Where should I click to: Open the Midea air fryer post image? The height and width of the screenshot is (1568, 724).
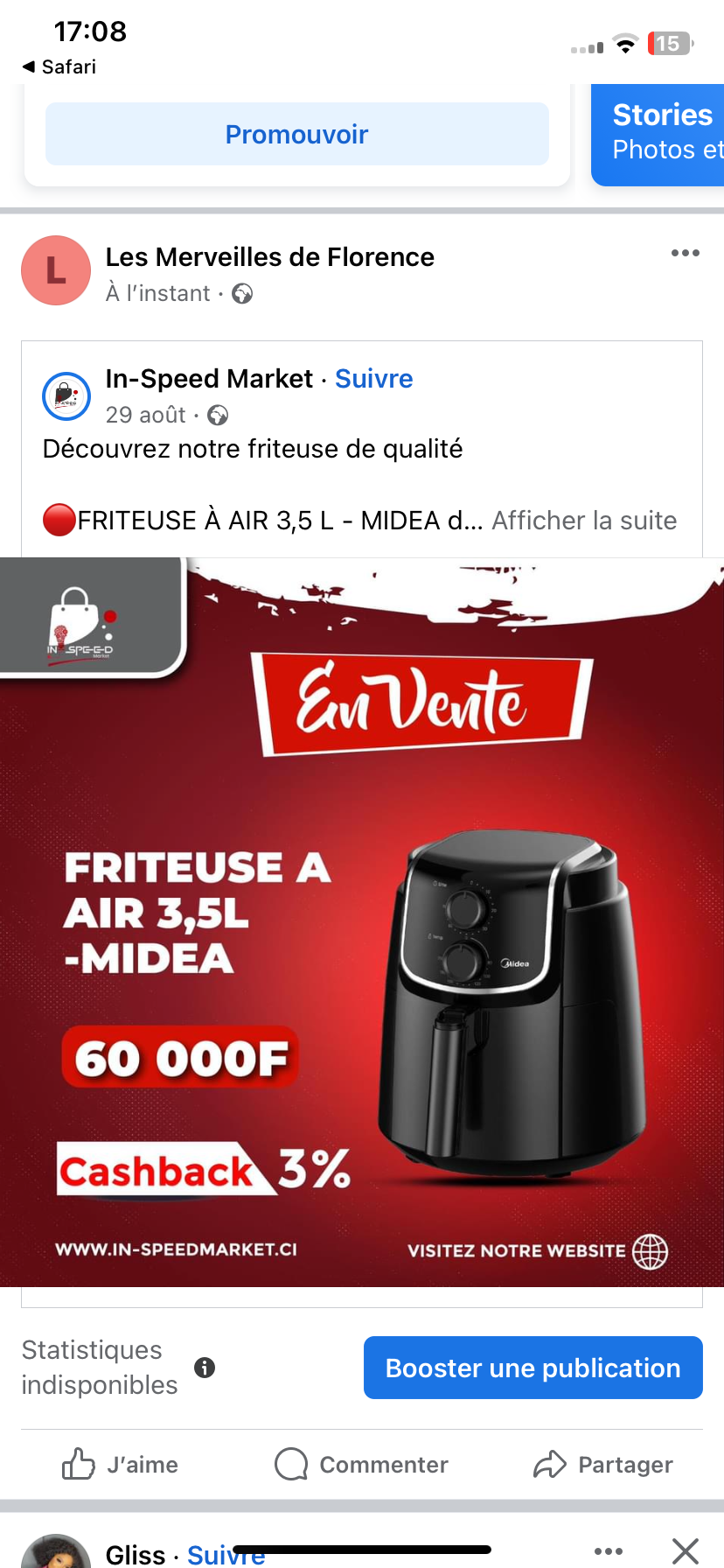362,921
